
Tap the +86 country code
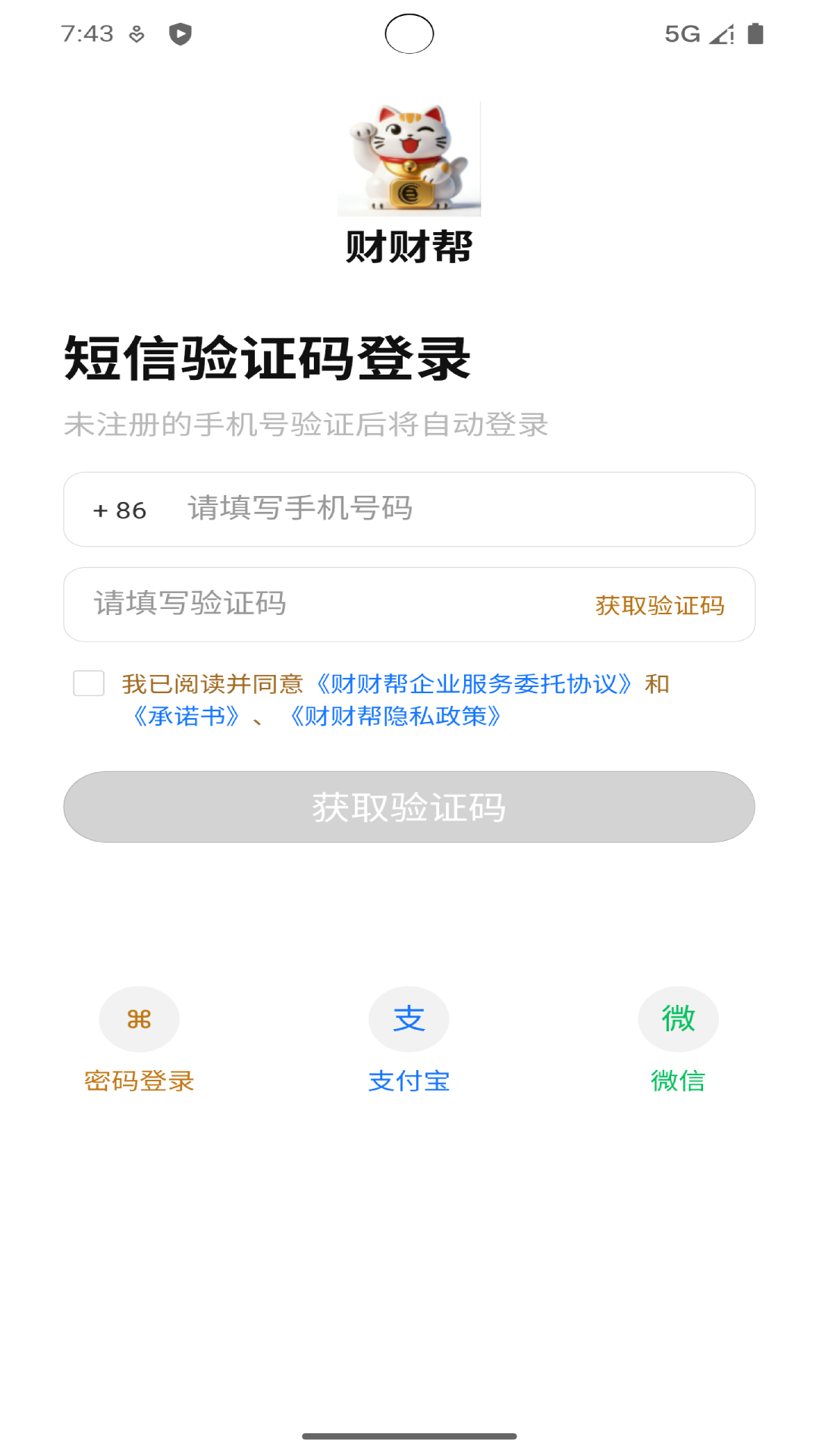(120, 510)
